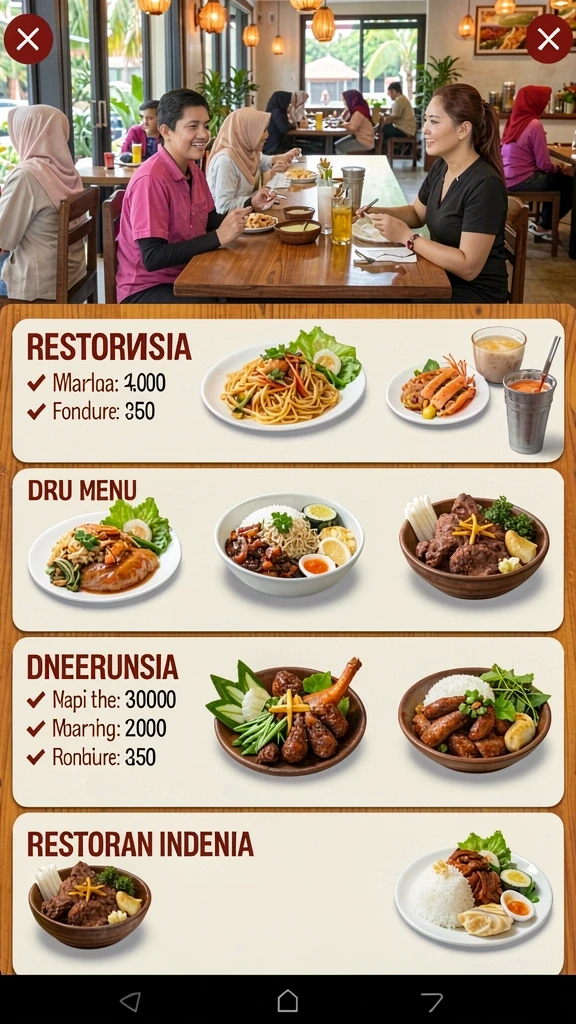Dismiss using the close icon beside the beige hijab
The width and height of the screenshot is (576, 1024).
click(28, 39)
